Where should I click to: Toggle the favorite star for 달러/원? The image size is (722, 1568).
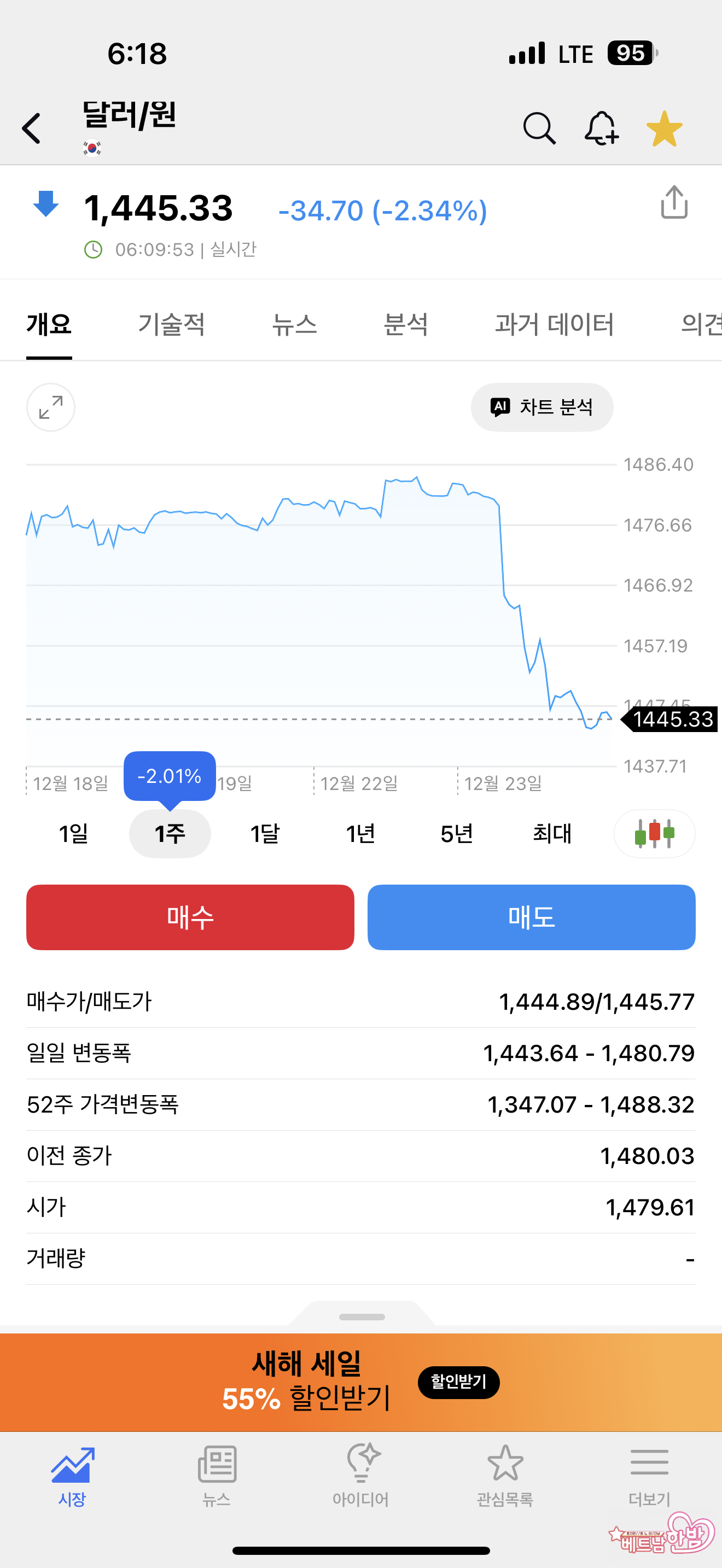pos(663,128)
